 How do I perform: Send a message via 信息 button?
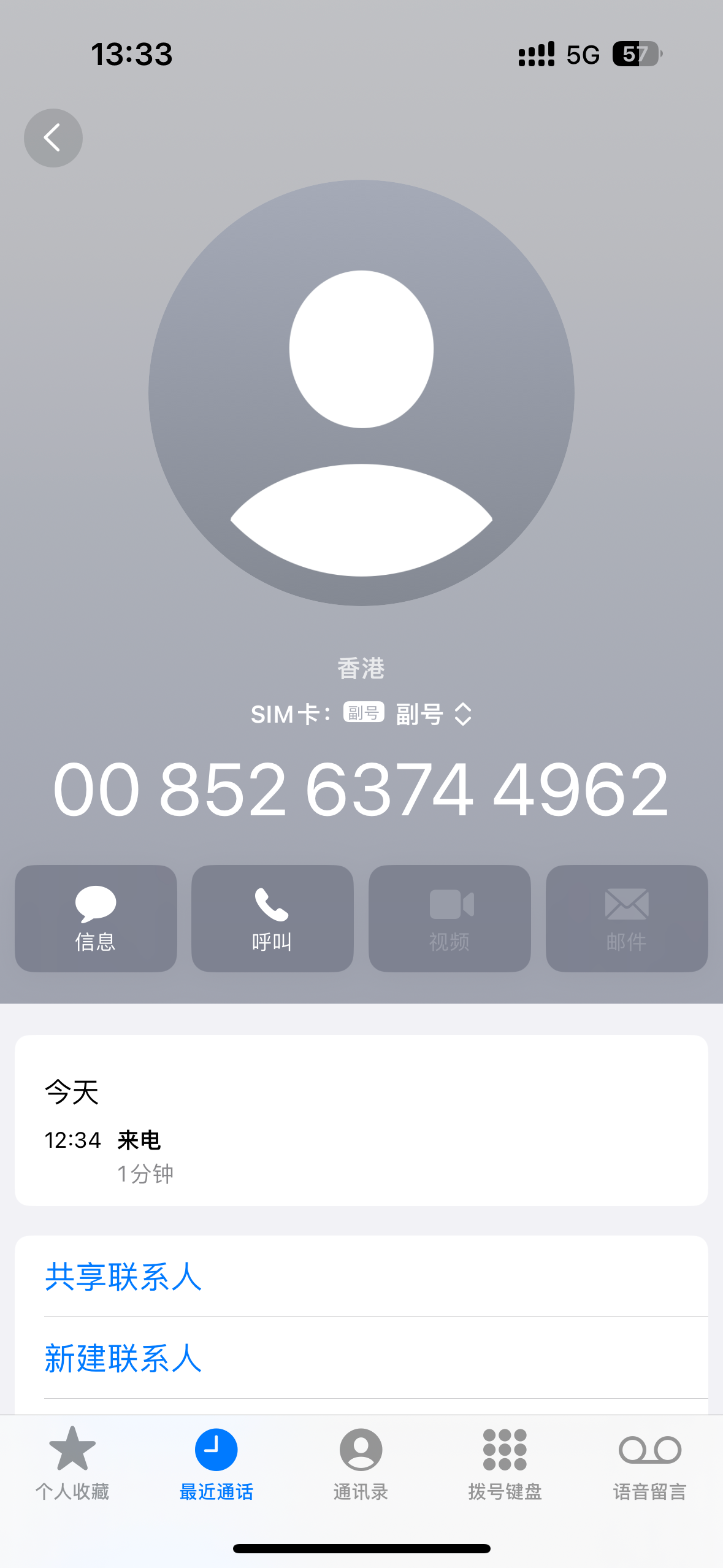(96, 918)
